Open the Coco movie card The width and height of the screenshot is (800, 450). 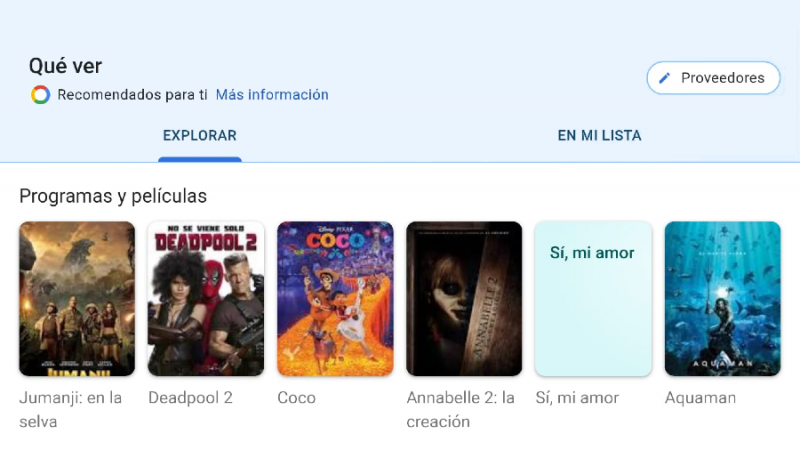[335, 298]
